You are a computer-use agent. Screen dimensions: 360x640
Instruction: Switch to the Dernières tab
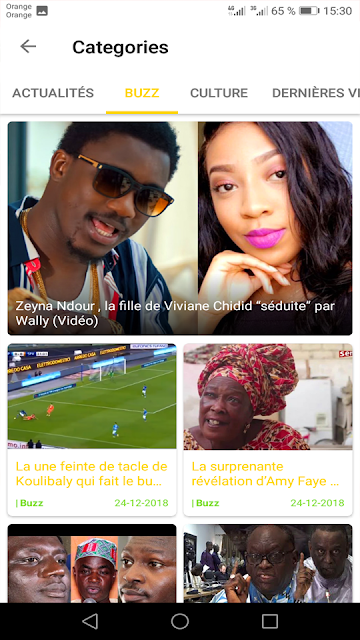[x=315, y=93]
